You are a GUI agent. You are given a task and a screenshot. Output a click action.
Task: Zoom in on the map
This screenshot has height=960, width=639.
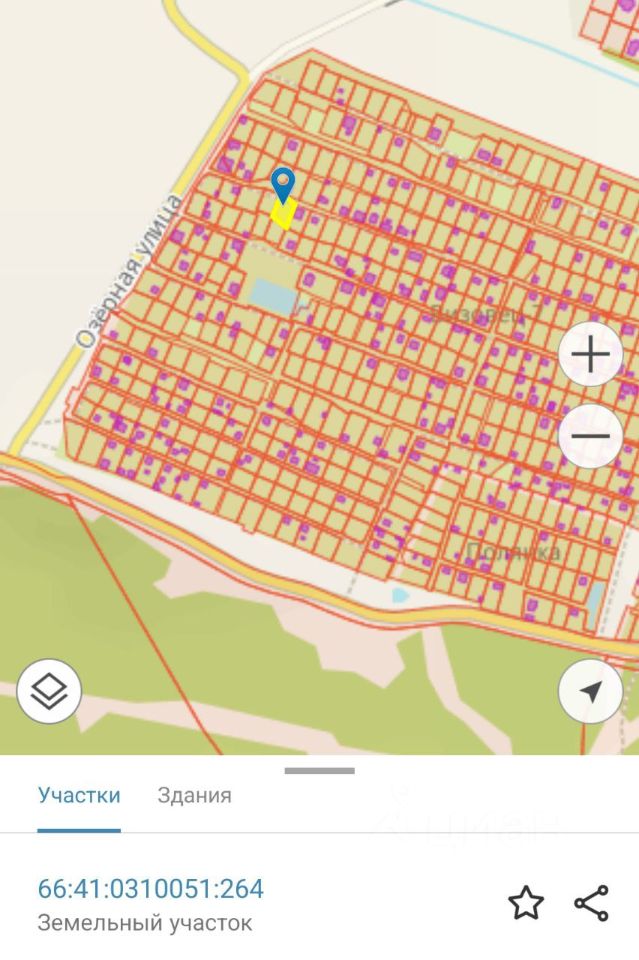pyautogui.click(x=591, y=355)
